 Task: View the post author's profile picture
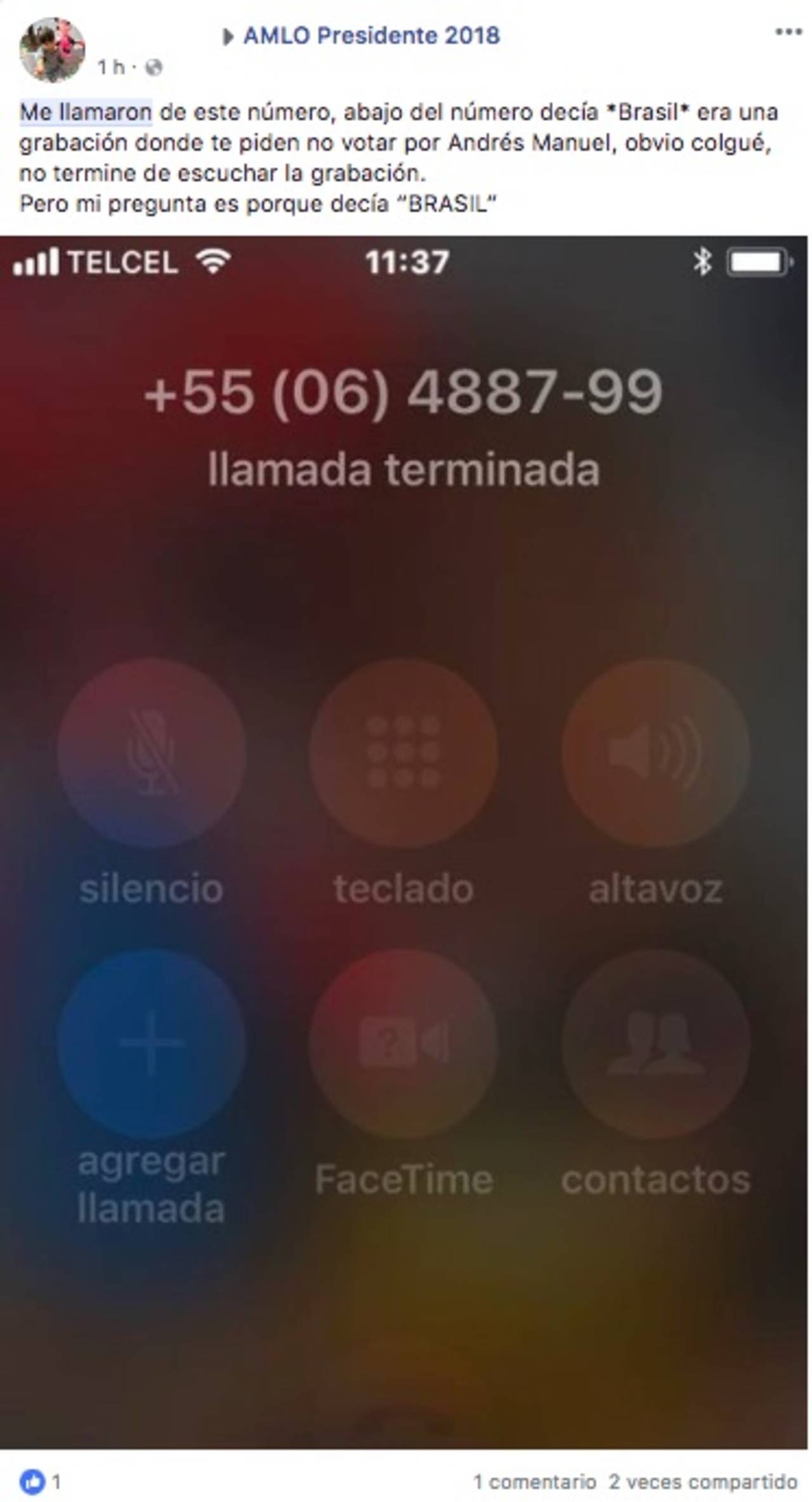coord(51,49)
